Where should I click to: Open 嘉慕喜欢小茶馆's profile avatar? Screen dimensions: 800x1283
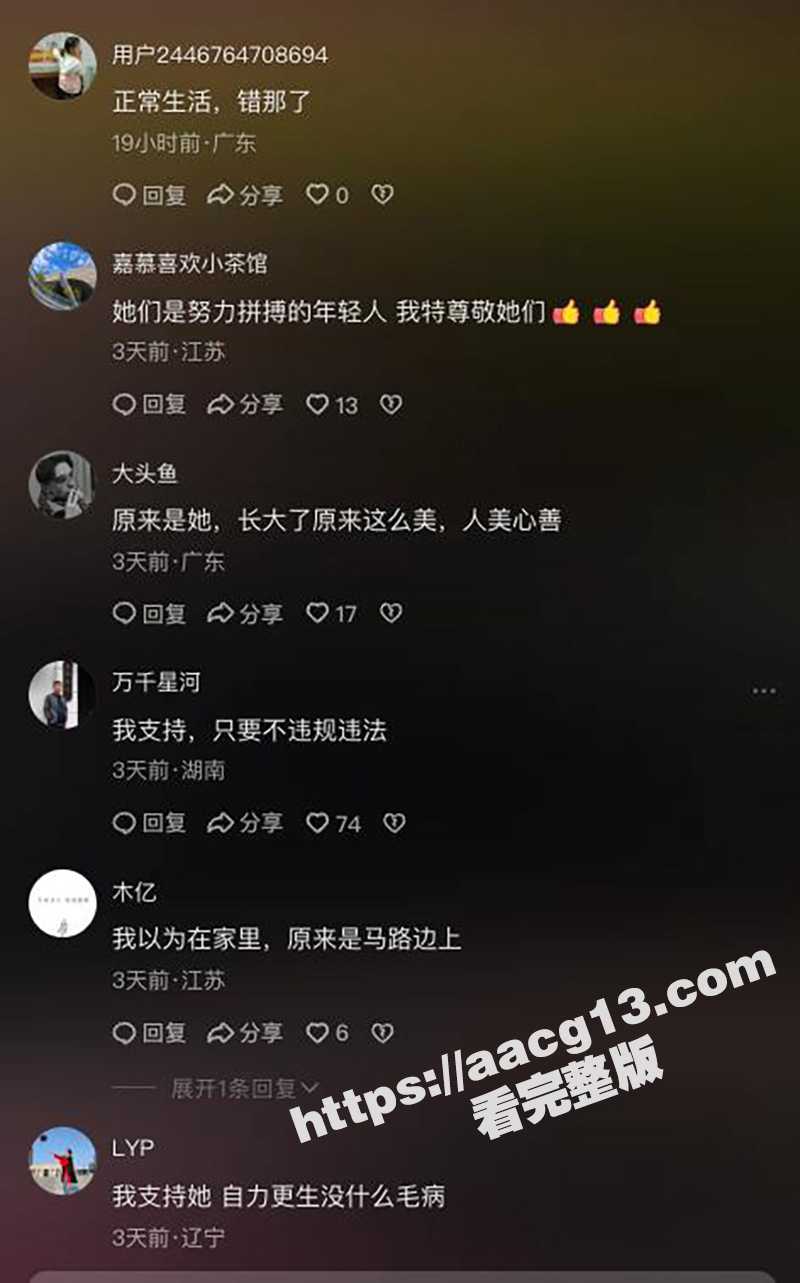coord(62,276)
